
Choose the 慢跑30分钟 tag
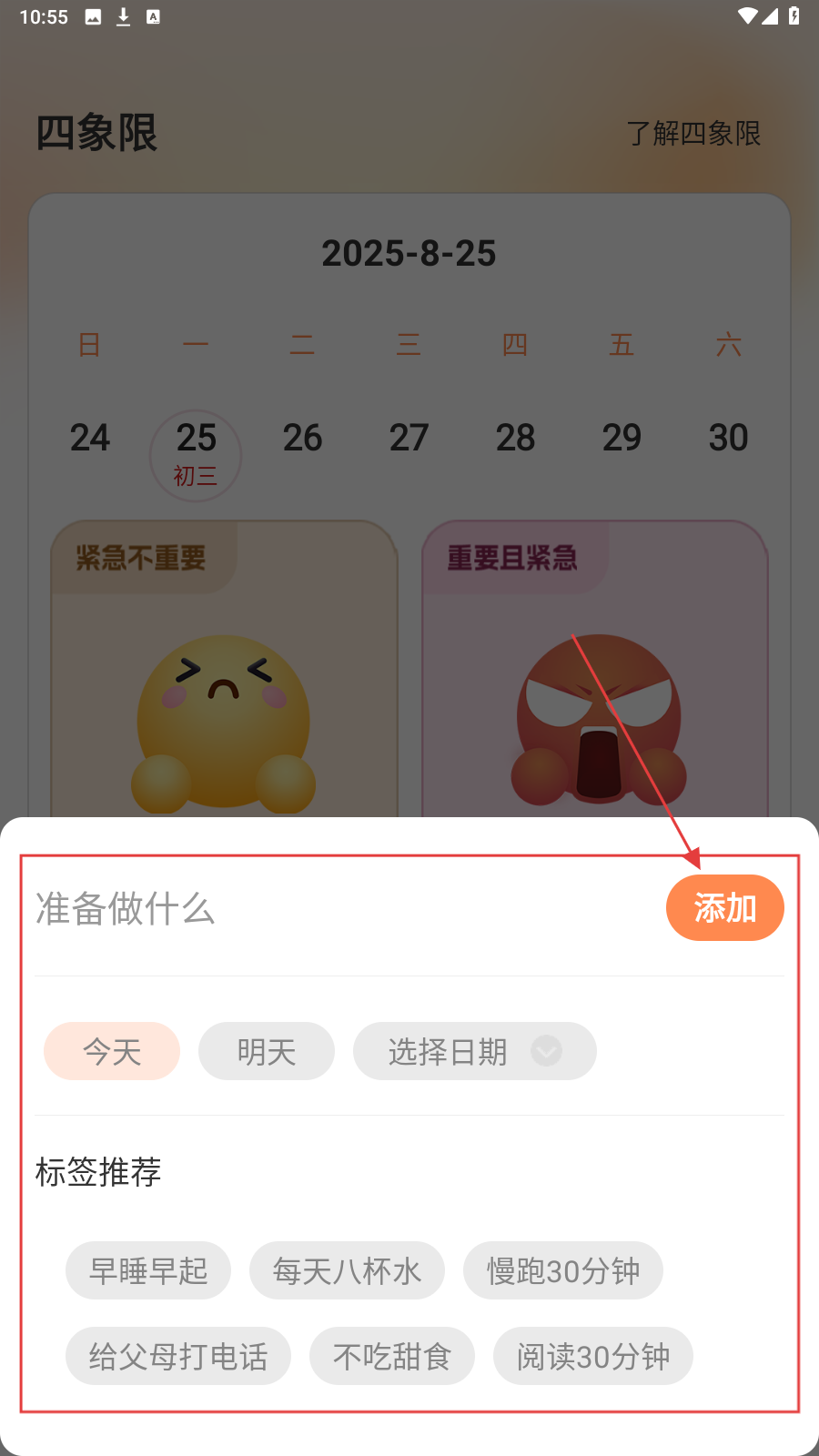(562, 1270)
